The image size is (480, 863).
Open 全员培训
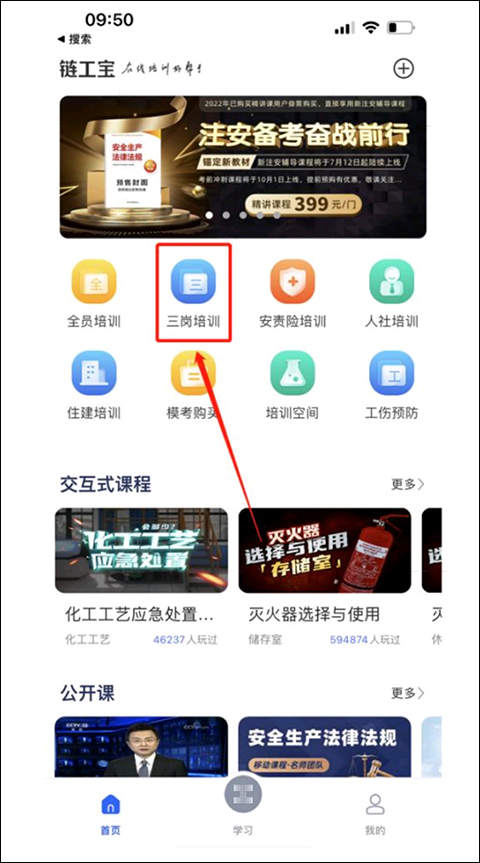[x=94, y=294]
